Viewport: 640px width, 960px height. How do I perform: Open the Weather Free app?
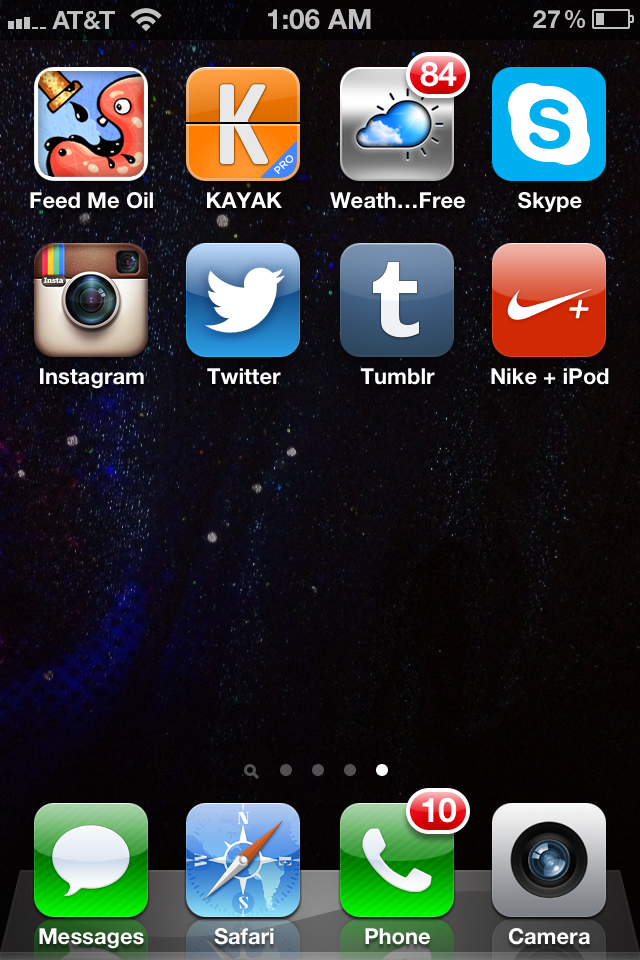point(397,124)
